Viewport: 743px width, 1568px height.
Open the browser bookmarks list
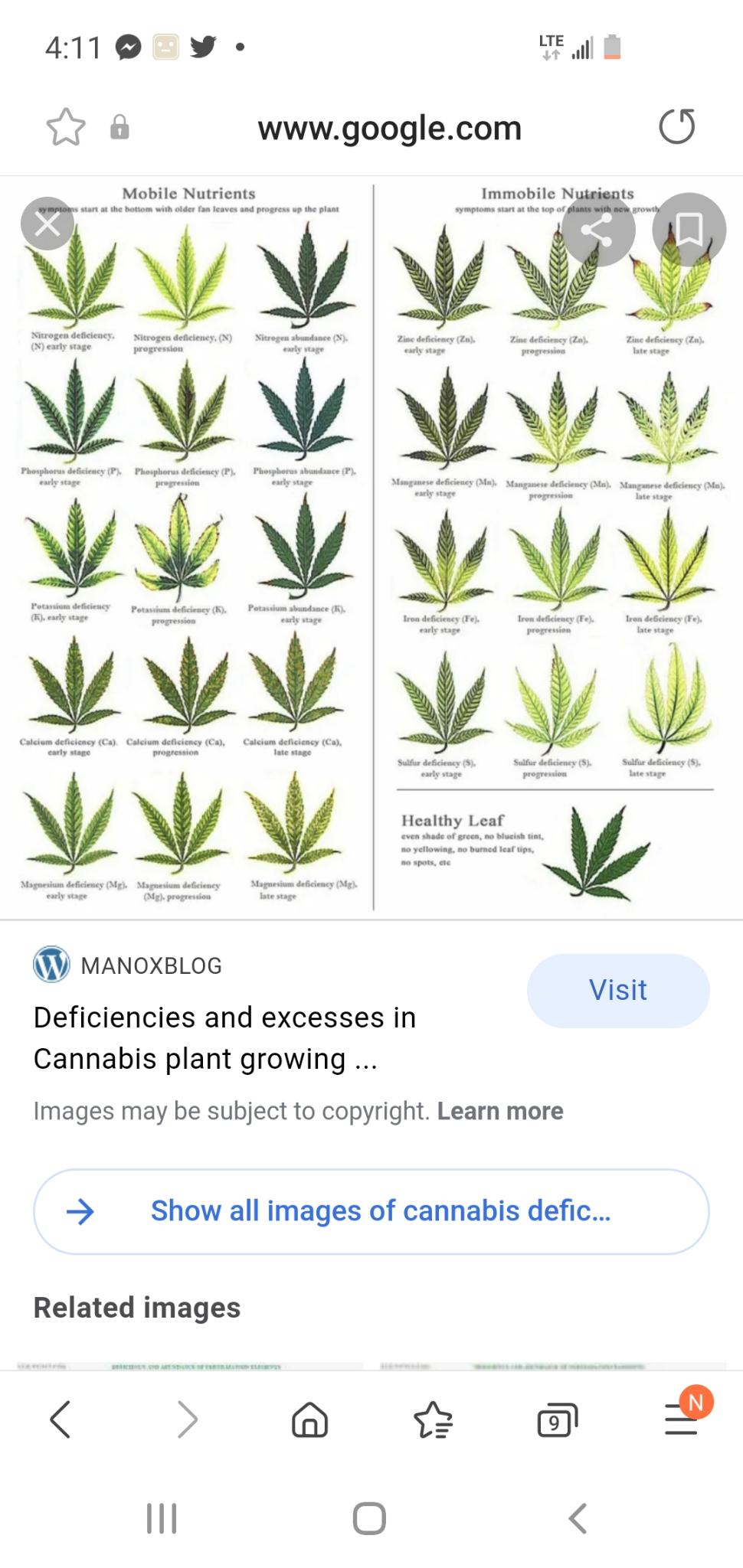434,1420
